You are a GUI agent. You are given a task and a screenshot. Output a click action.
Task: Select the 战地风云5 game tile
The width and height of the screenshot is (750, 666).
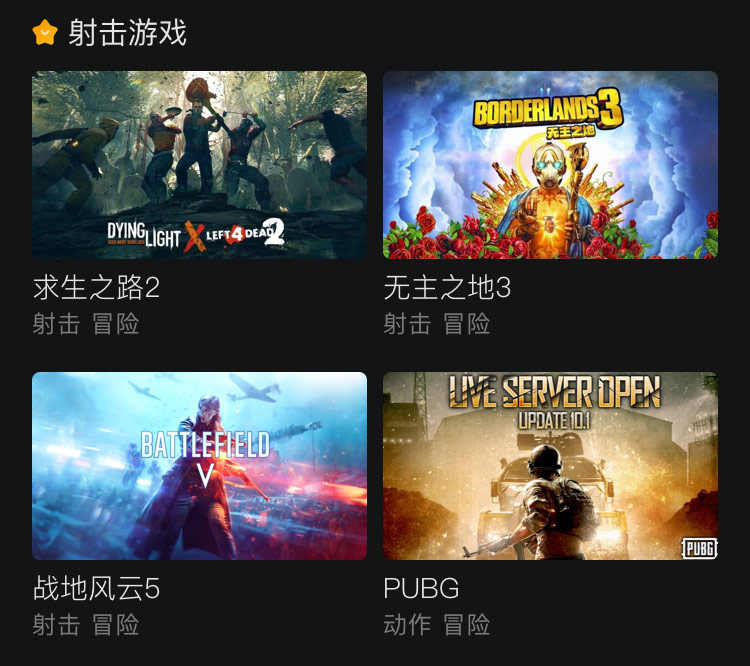[199, 466]
